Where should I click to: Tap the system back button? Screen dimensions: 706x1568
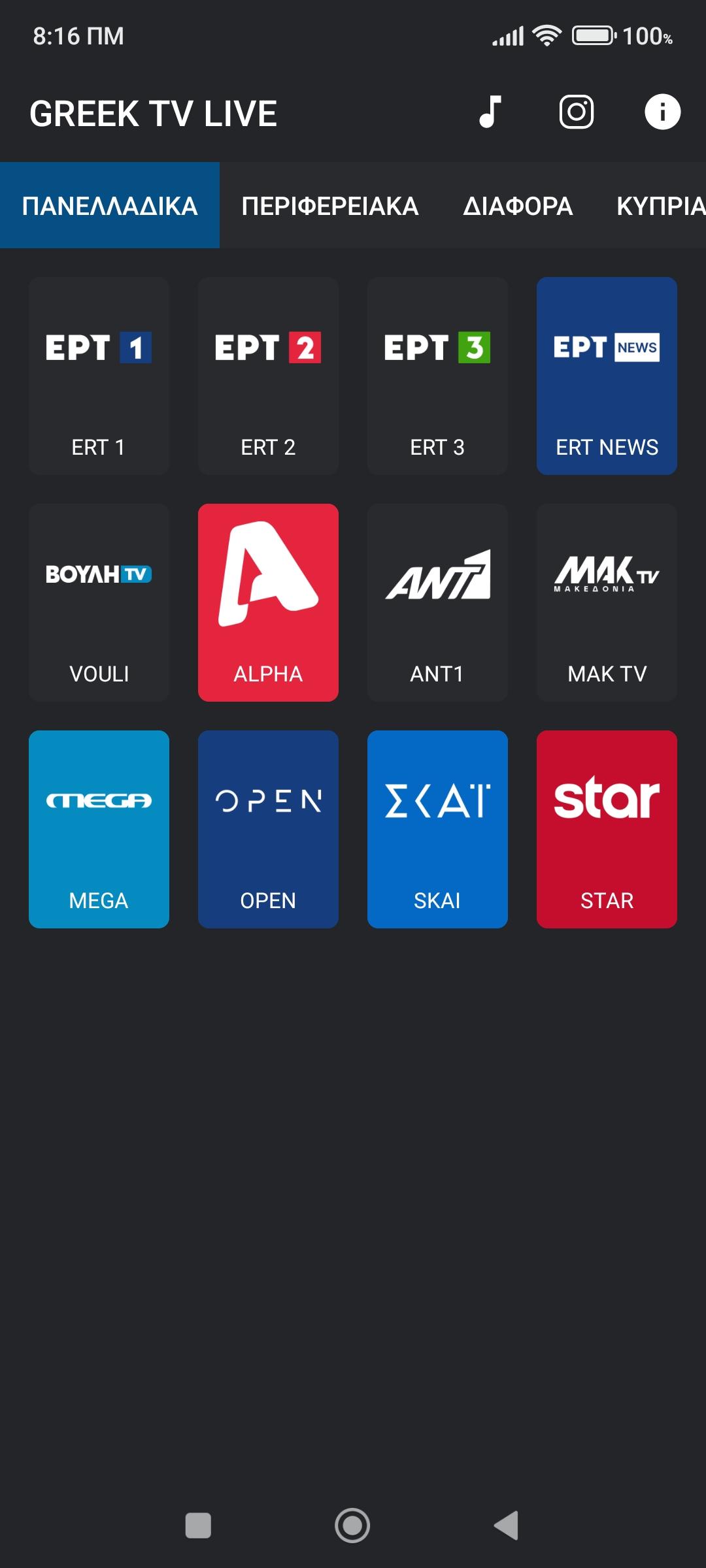tap(507, 1526)
